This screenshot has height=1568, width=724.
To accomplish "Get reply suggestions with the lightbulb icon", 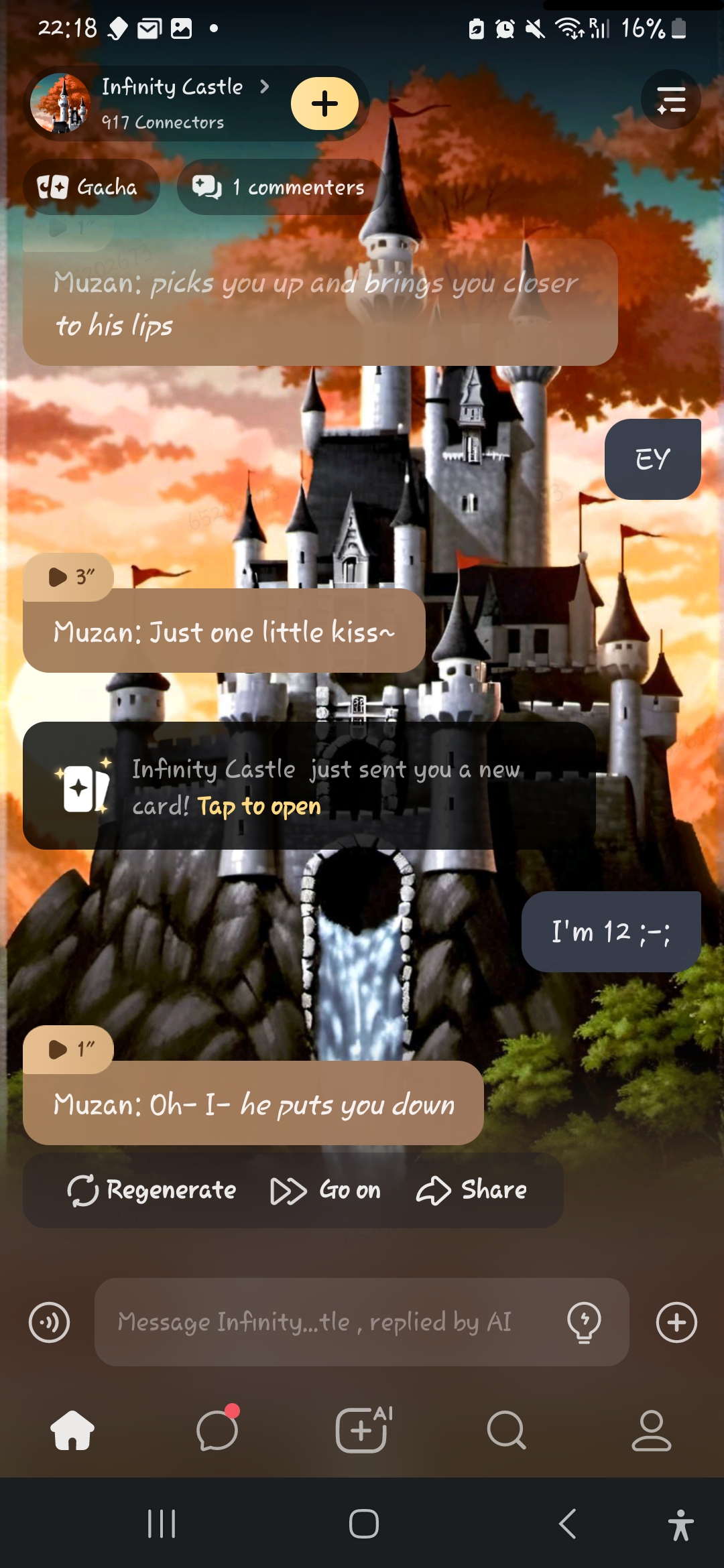I will [584, 1323].
